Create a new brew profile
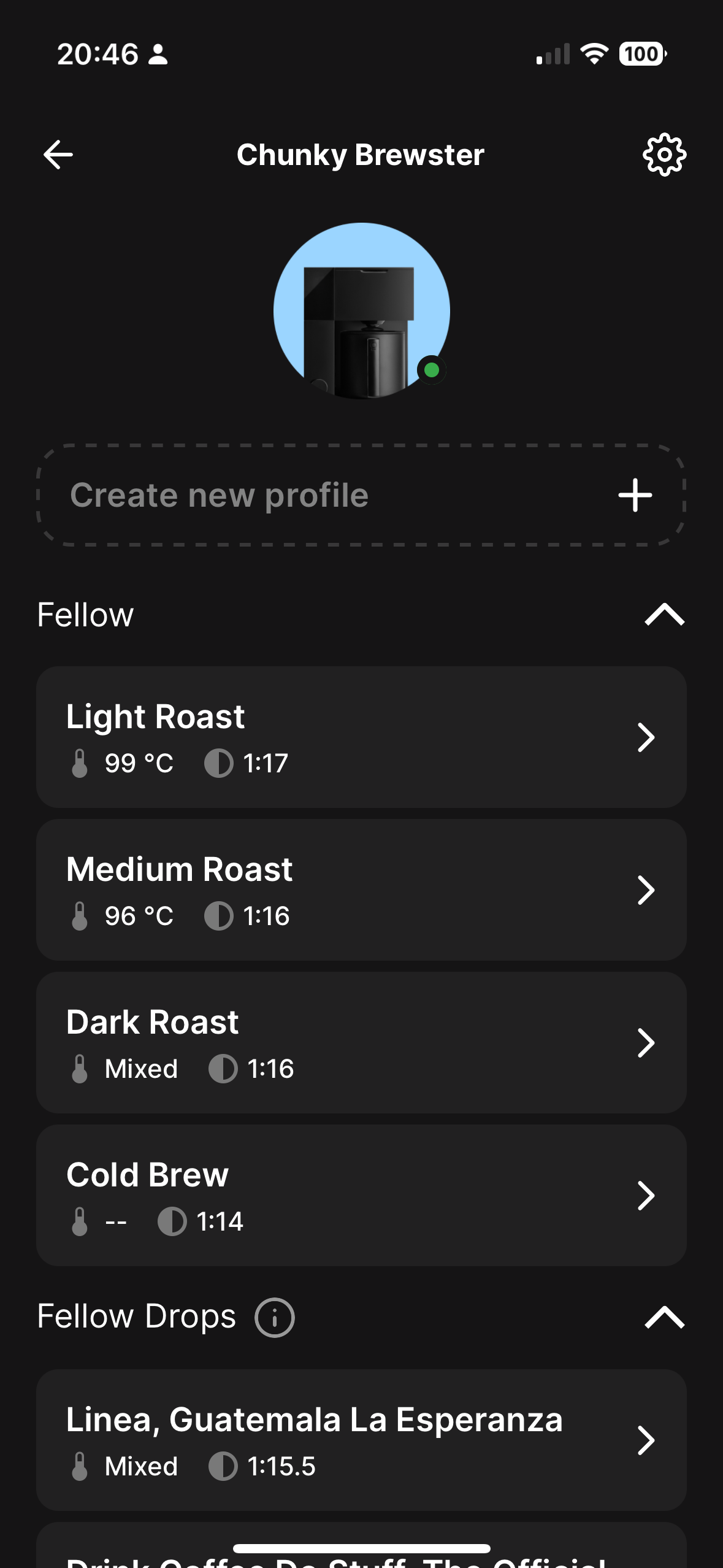 point(361,495)
